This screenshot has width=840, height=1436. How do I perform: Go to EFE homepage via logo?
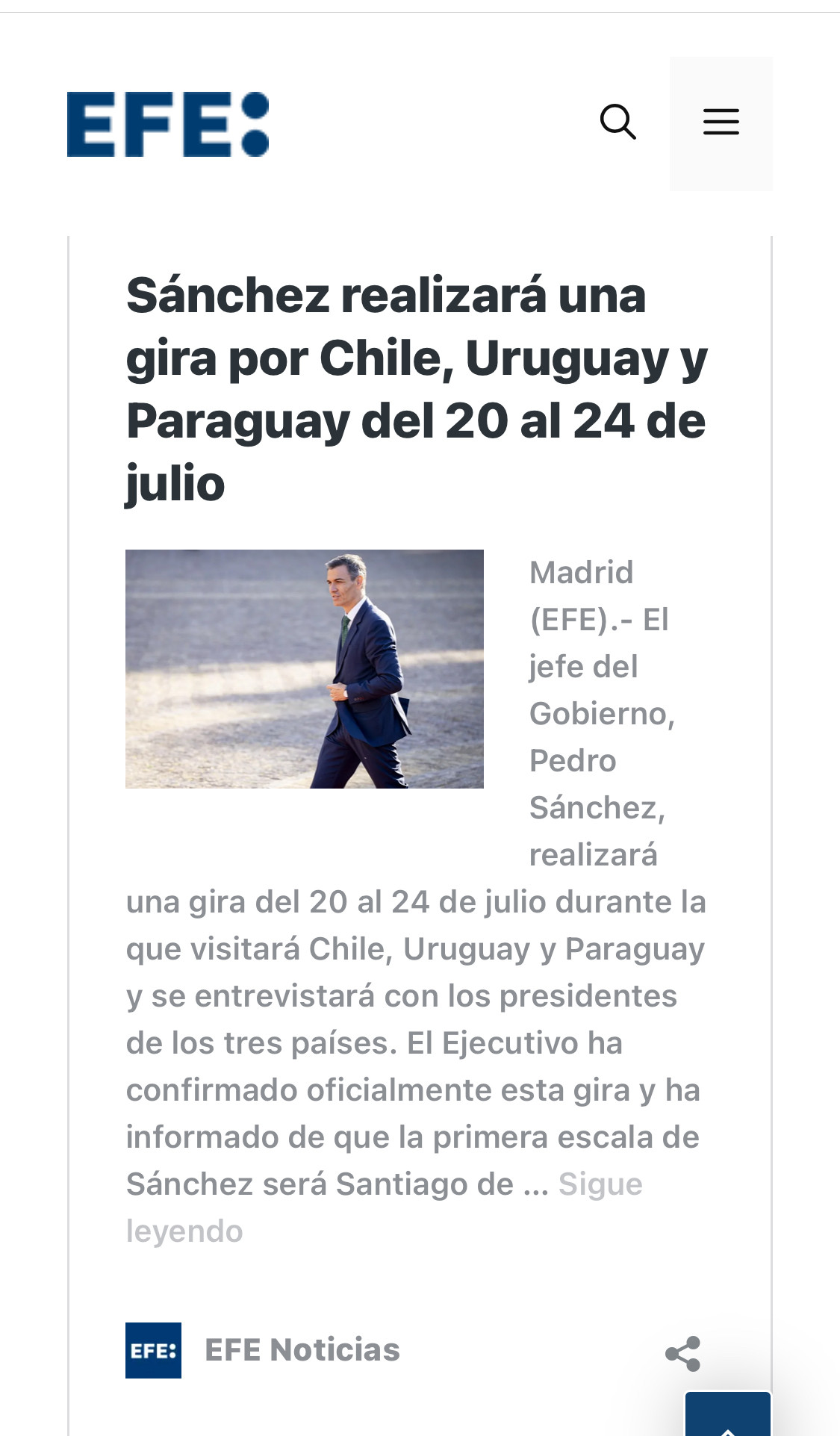pyautogui.click(x=168, y=124)
